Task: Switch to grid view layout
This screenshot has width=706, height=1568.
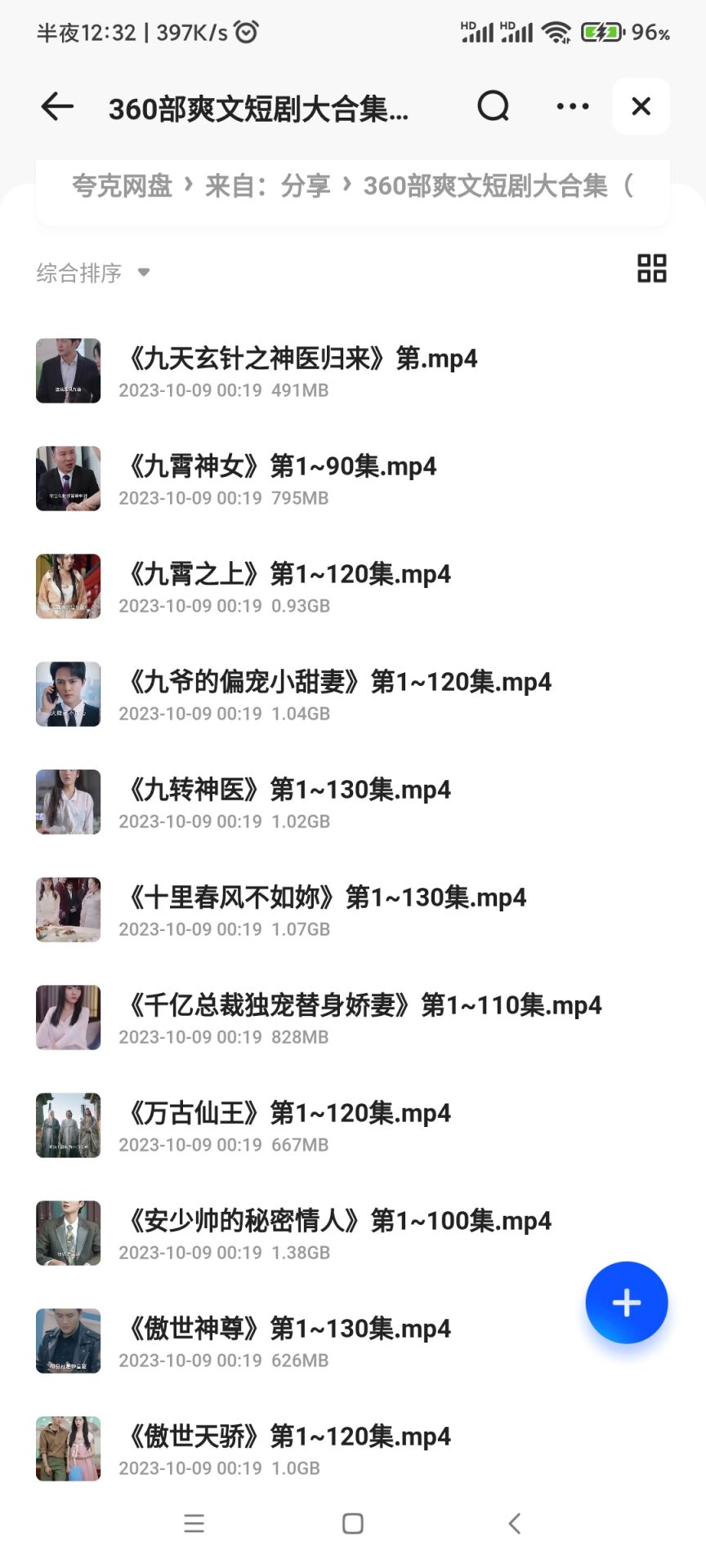Action: tap(651, 269)
